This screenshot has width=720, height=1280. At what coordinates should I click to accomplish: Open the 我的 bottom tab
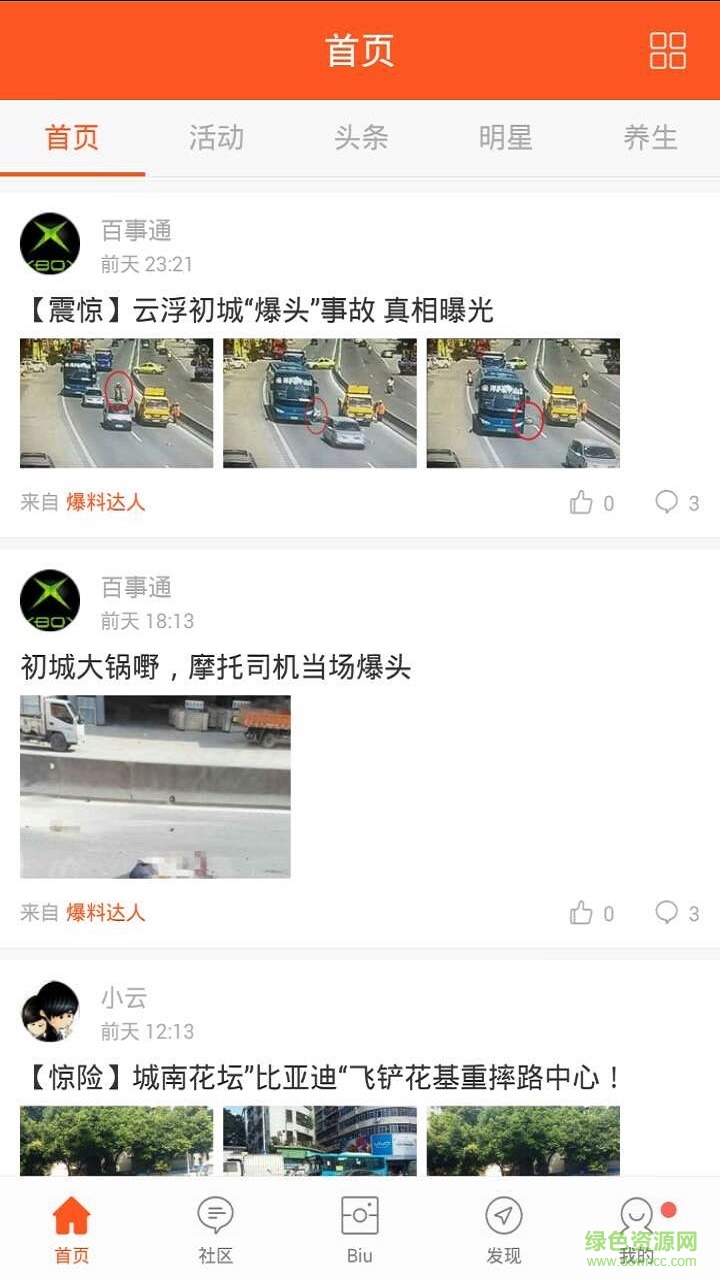[638, 1230]
